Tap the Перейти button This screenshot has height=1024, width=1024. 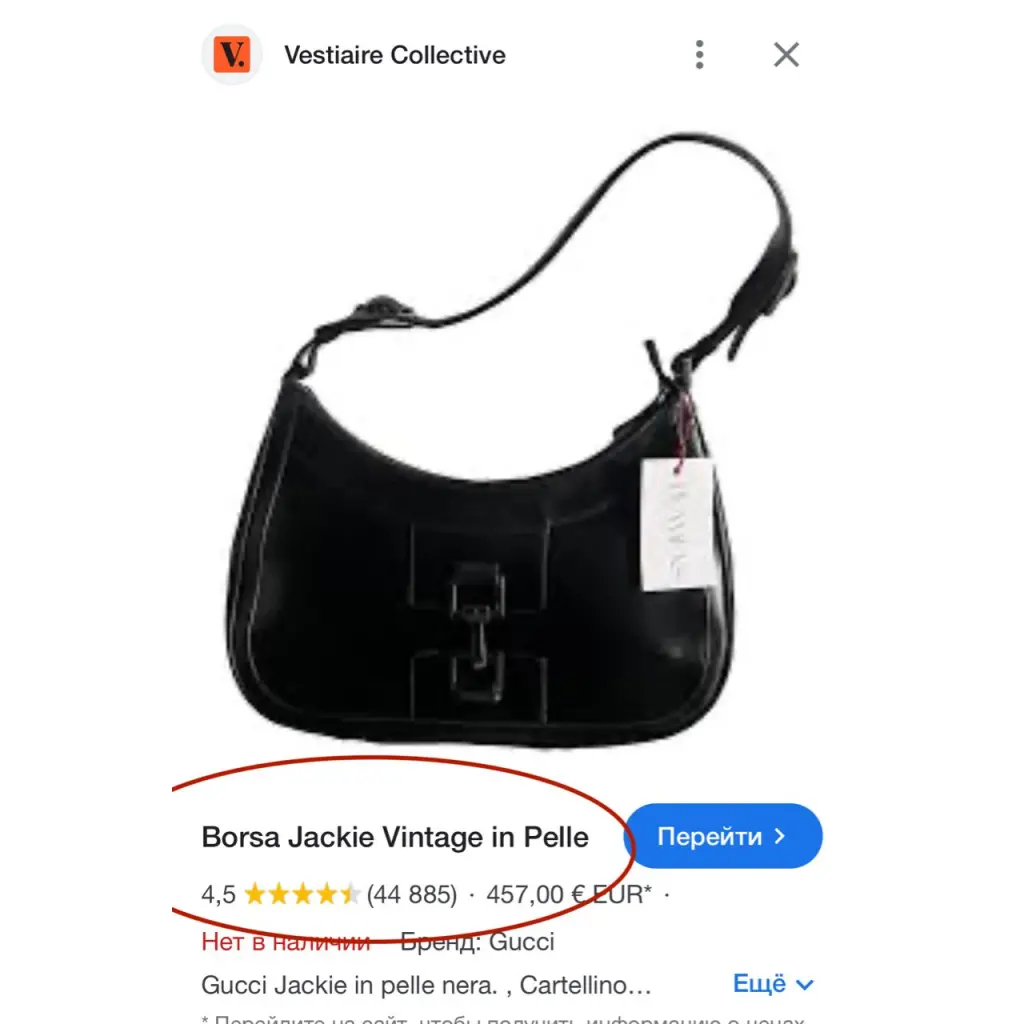coord(723,836)
